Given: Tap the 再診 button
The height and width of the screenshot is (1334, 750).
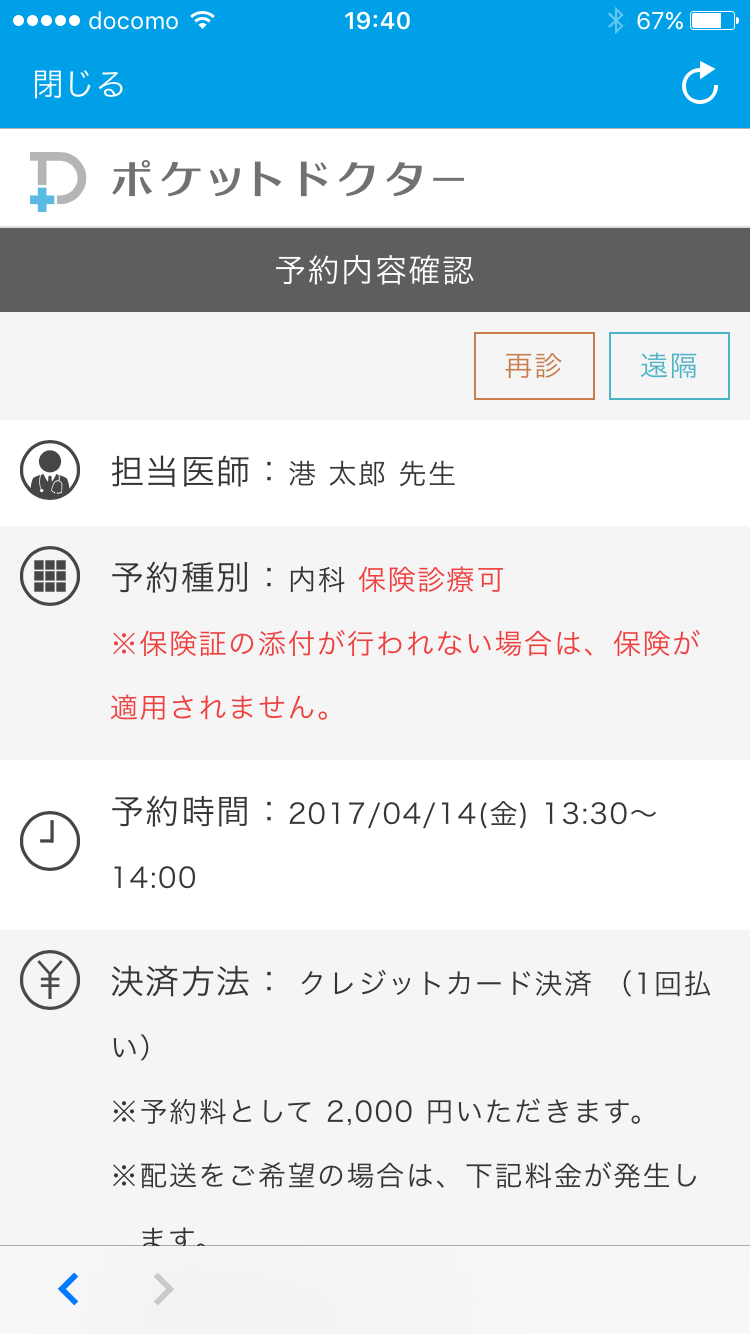Looking at the screenshot, I should (x=534, y=366).
